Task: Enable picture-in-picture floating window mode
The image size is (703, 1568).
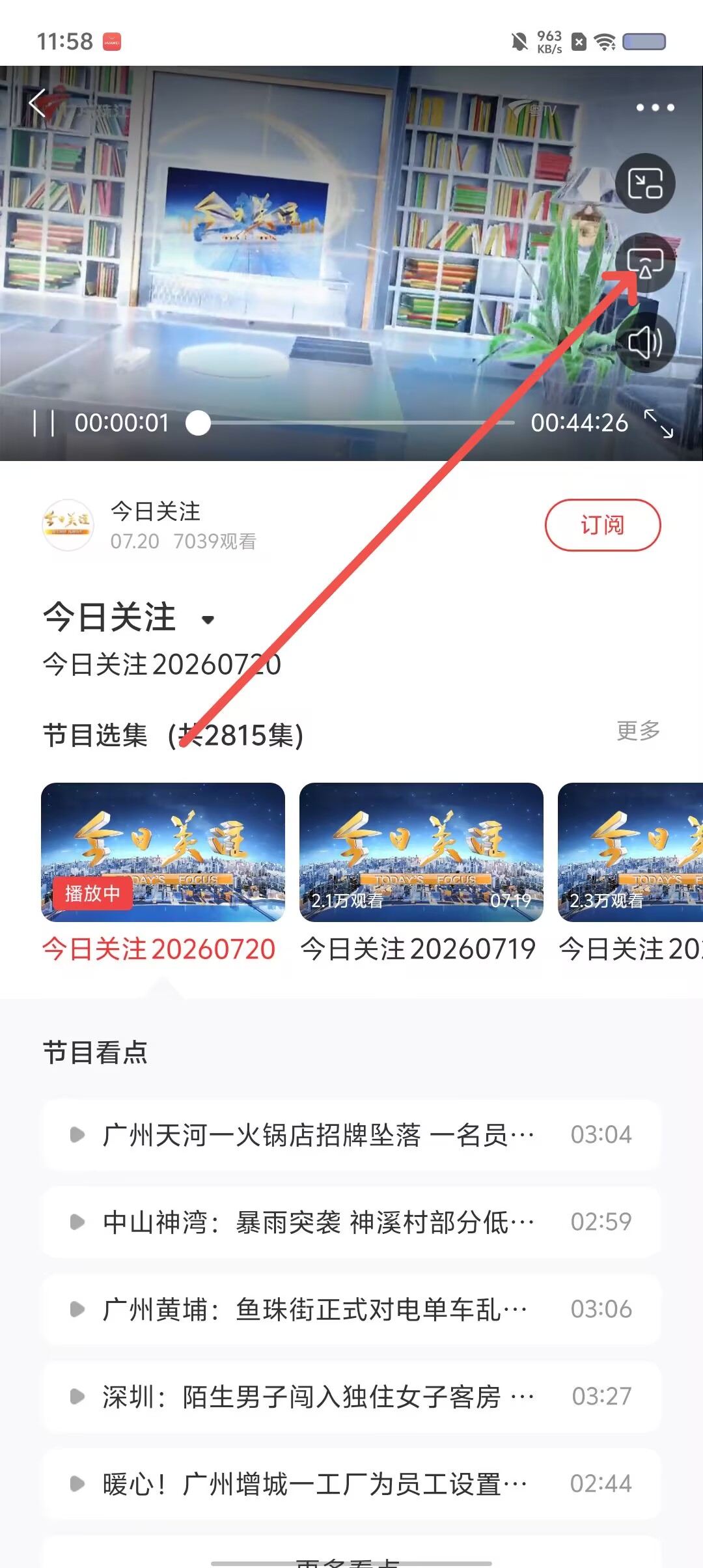Action: click(x=645, y=184)
